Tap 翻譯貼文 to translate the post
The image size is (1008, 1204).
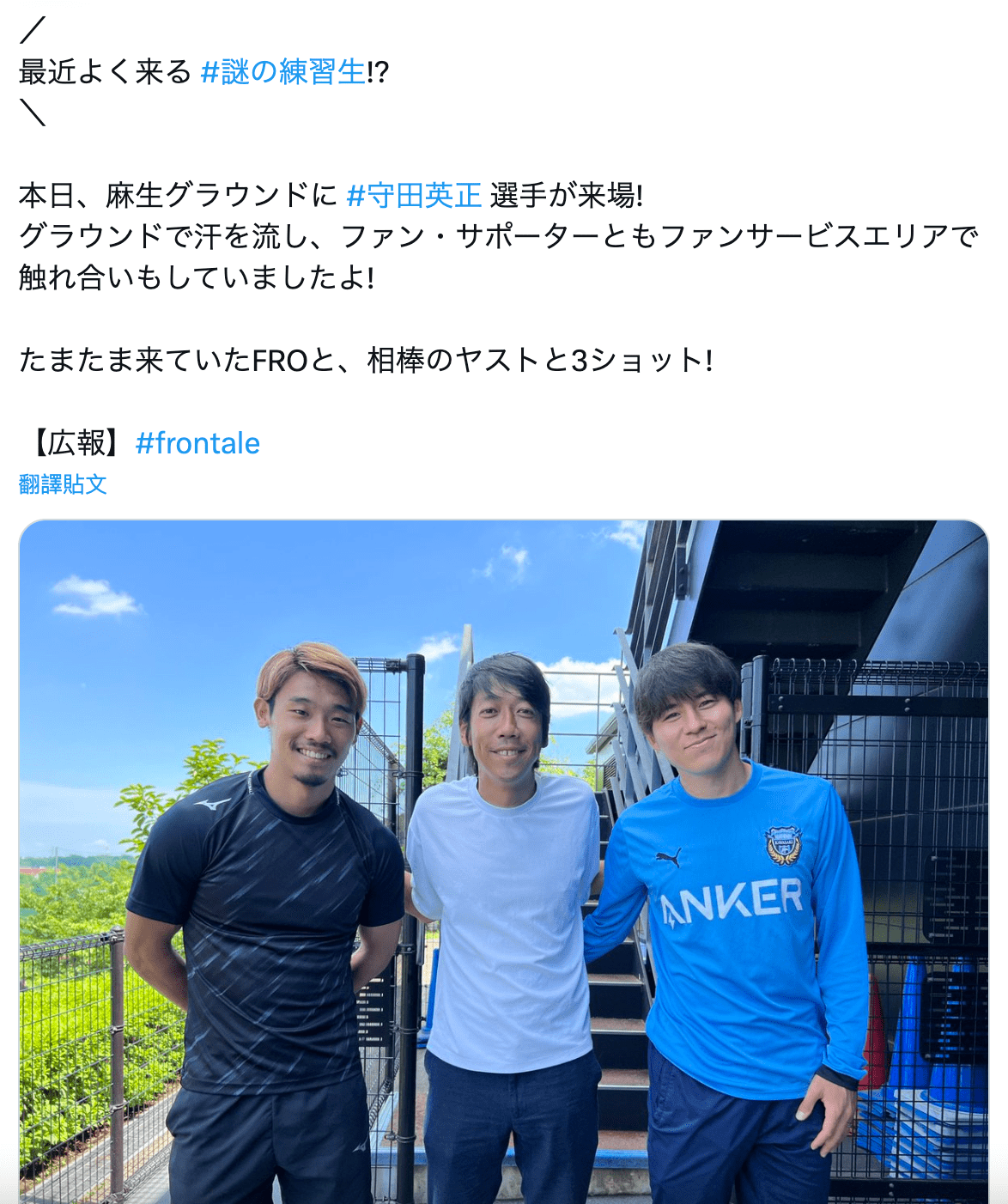(x=63, y=484)
